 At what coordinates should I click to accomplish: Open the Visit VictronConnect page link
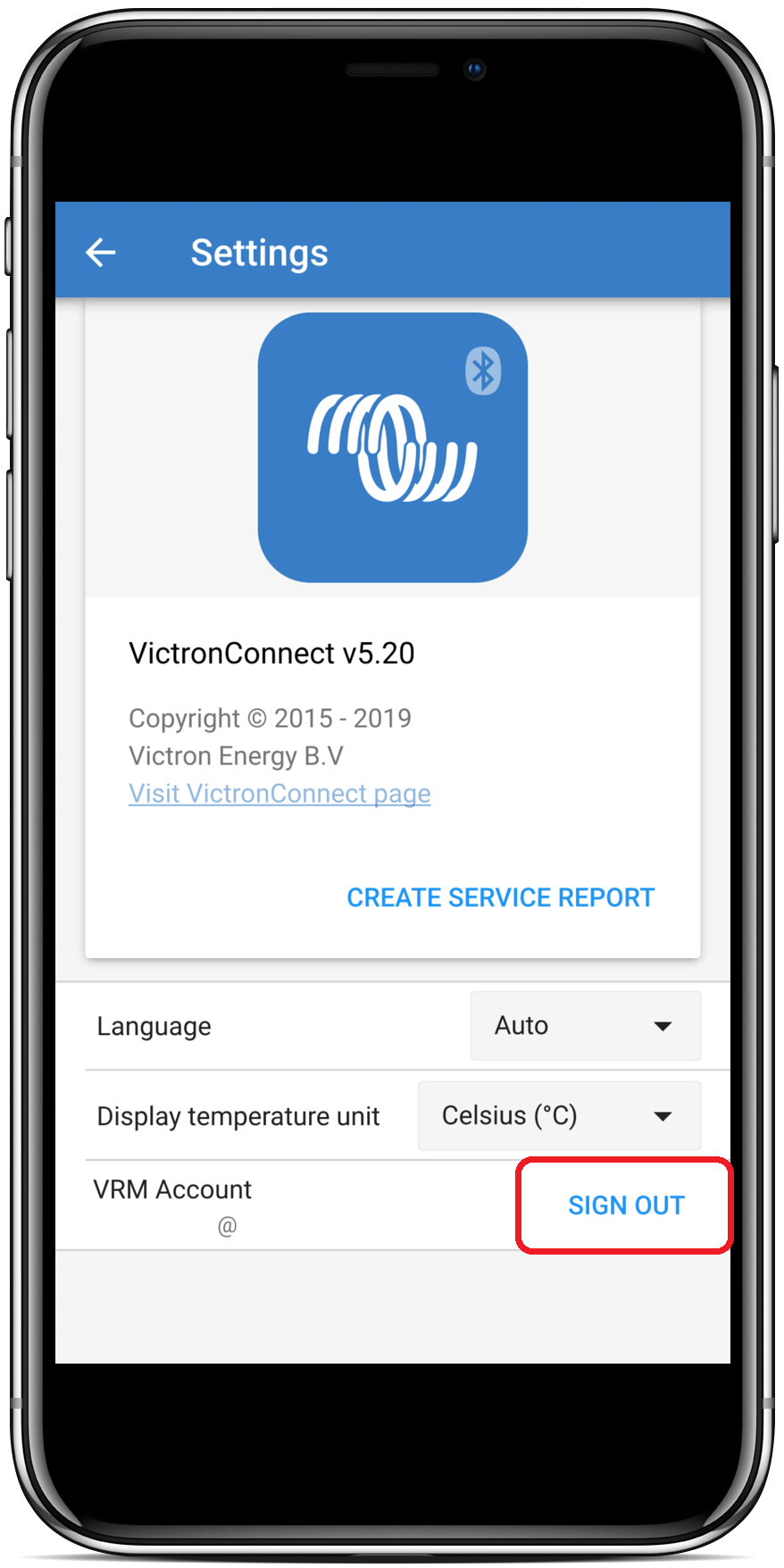coord(279,794)
